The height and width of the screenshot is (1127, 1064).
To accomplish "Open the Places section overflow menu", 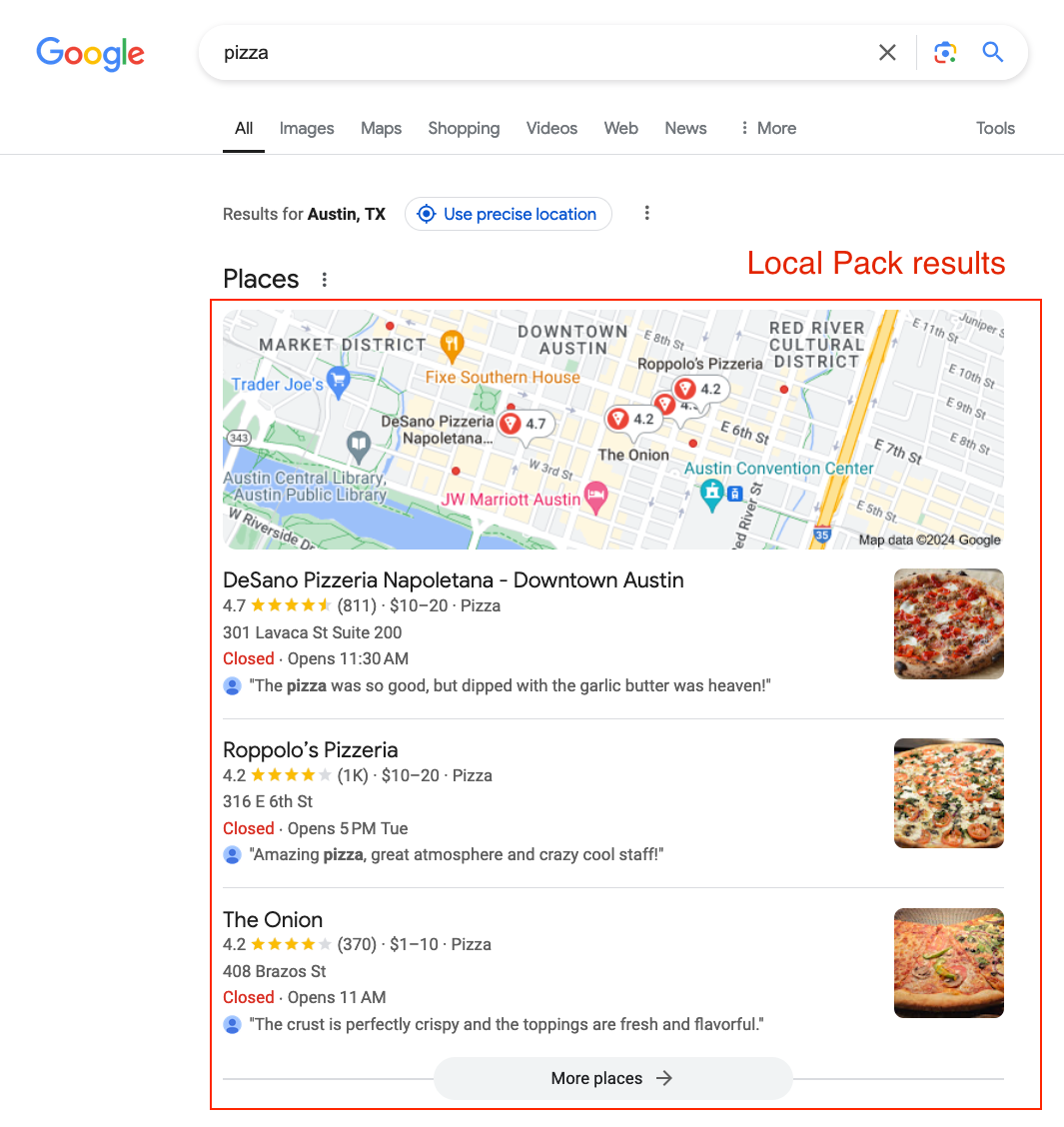I will coord(325,280).
